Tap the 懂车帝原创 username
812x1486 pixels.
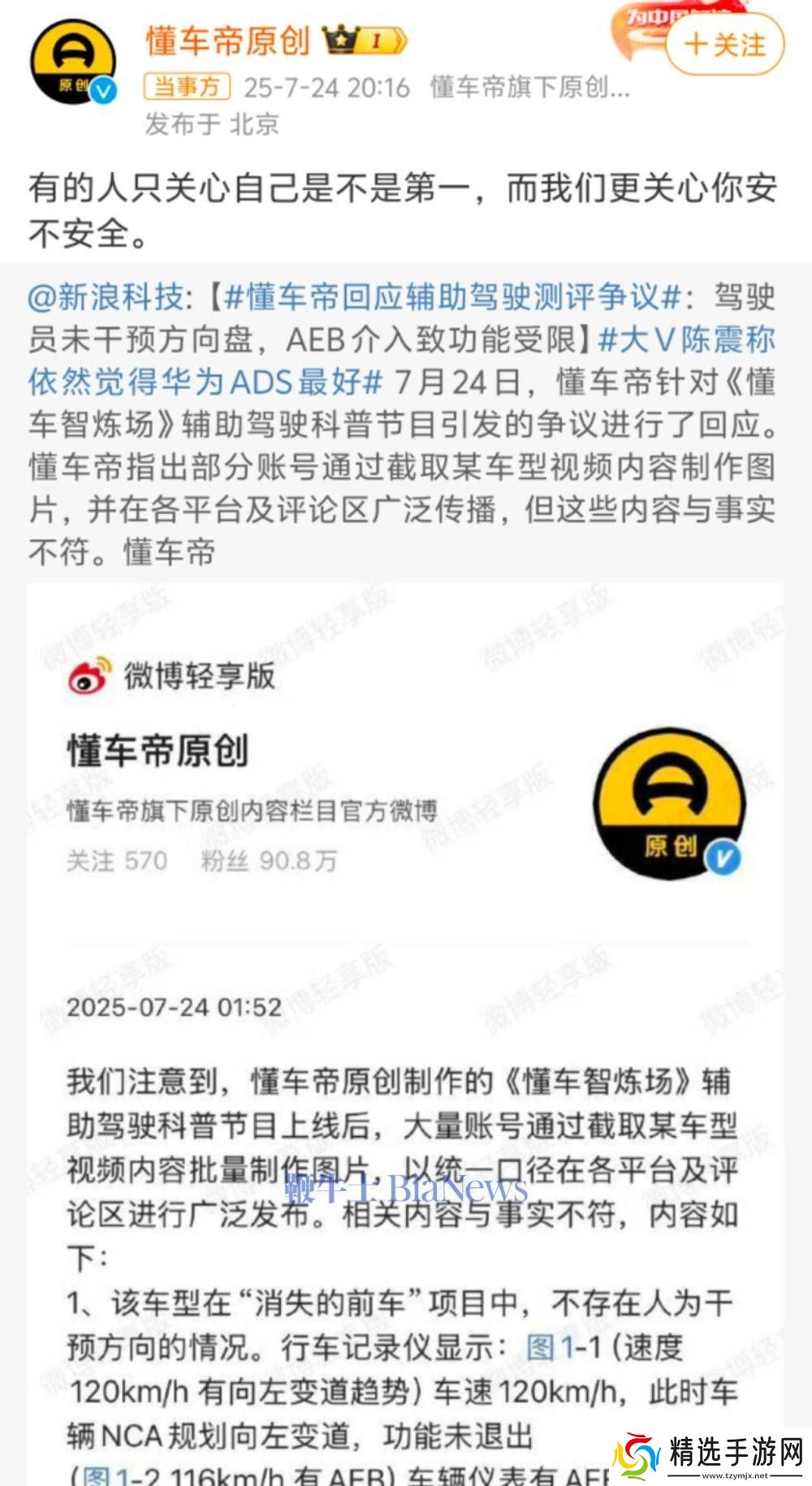[228, 40]
